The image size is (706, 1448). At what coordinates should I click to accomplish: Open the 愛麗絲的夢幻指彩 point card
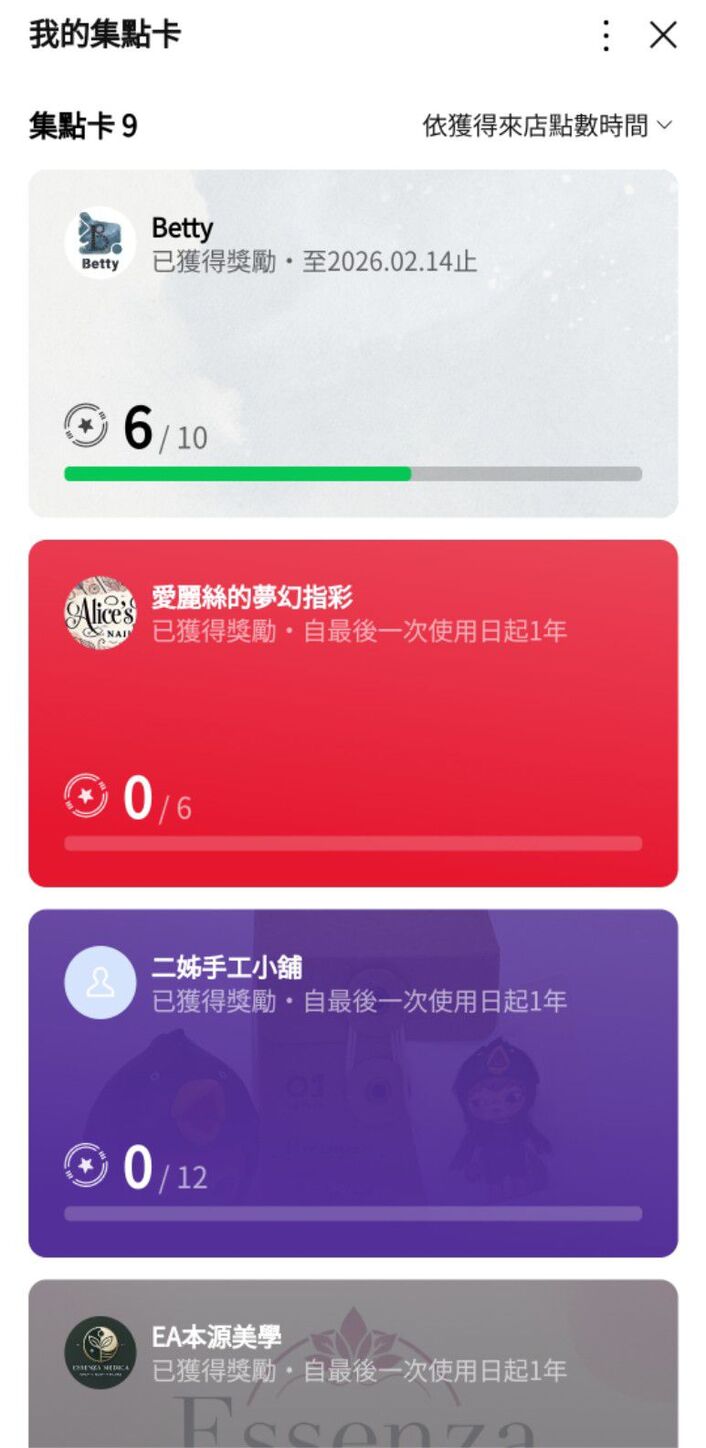pos(353,713)
